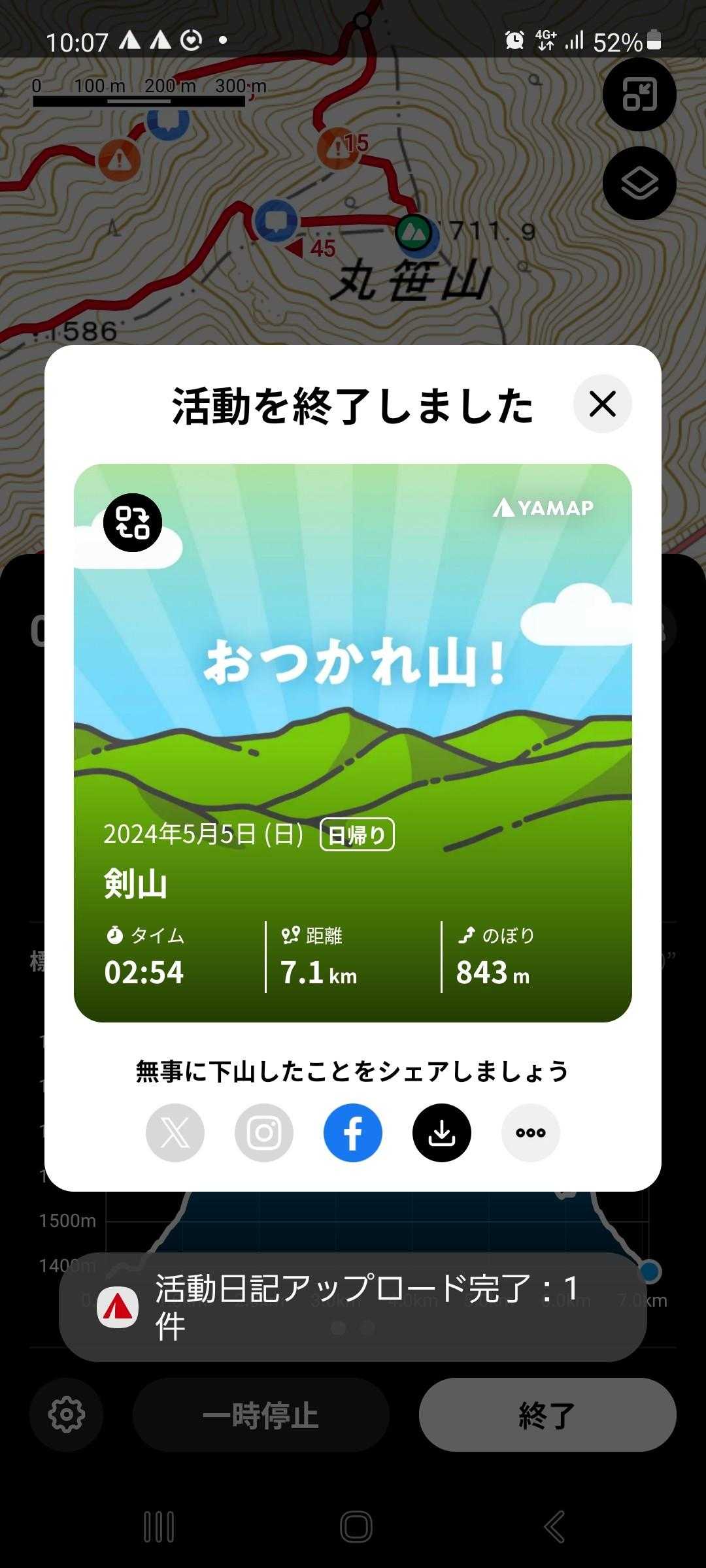
Task: Share the activity on Instagram
Action: pyautogui.click(x=264, y=1133)
